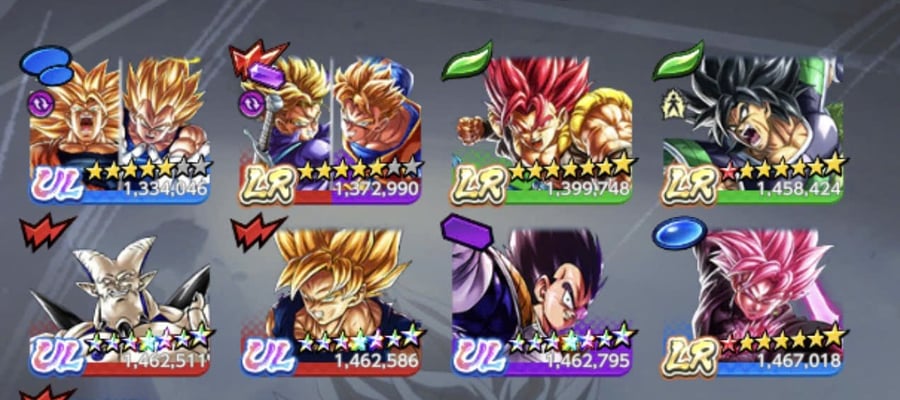Image resolution: width=900 pixels, height=400 pixels.
Task: Open the UL character with power 1,462,586
Action: click(x=331, y=303)
